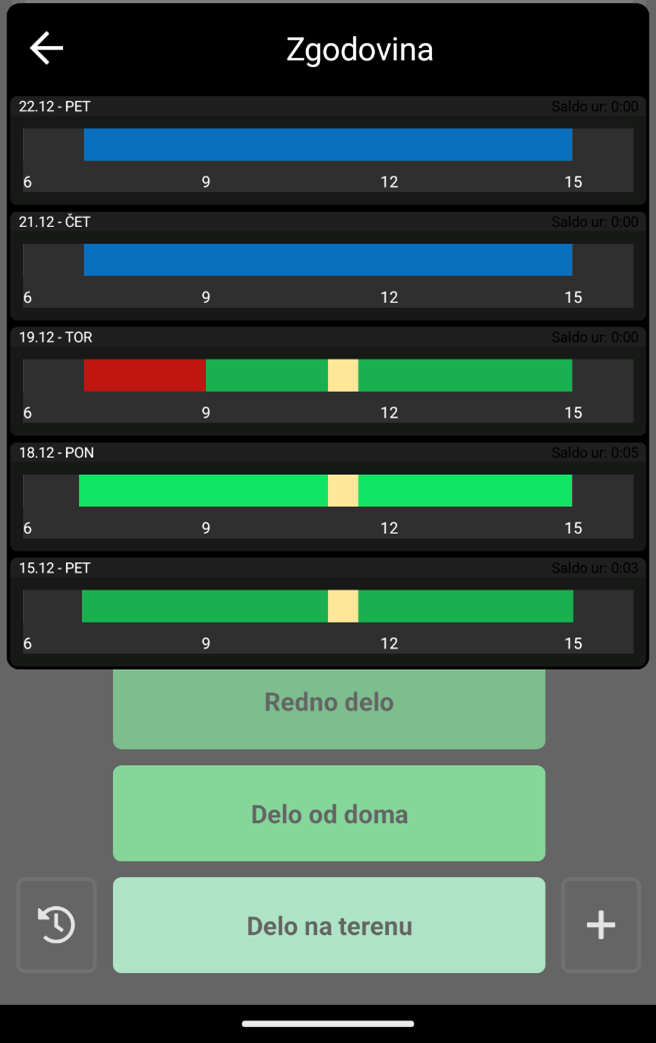This screenshot has height=1043, width=656.
Task: Choose Delo na terenu
Action: pos(329,925)
